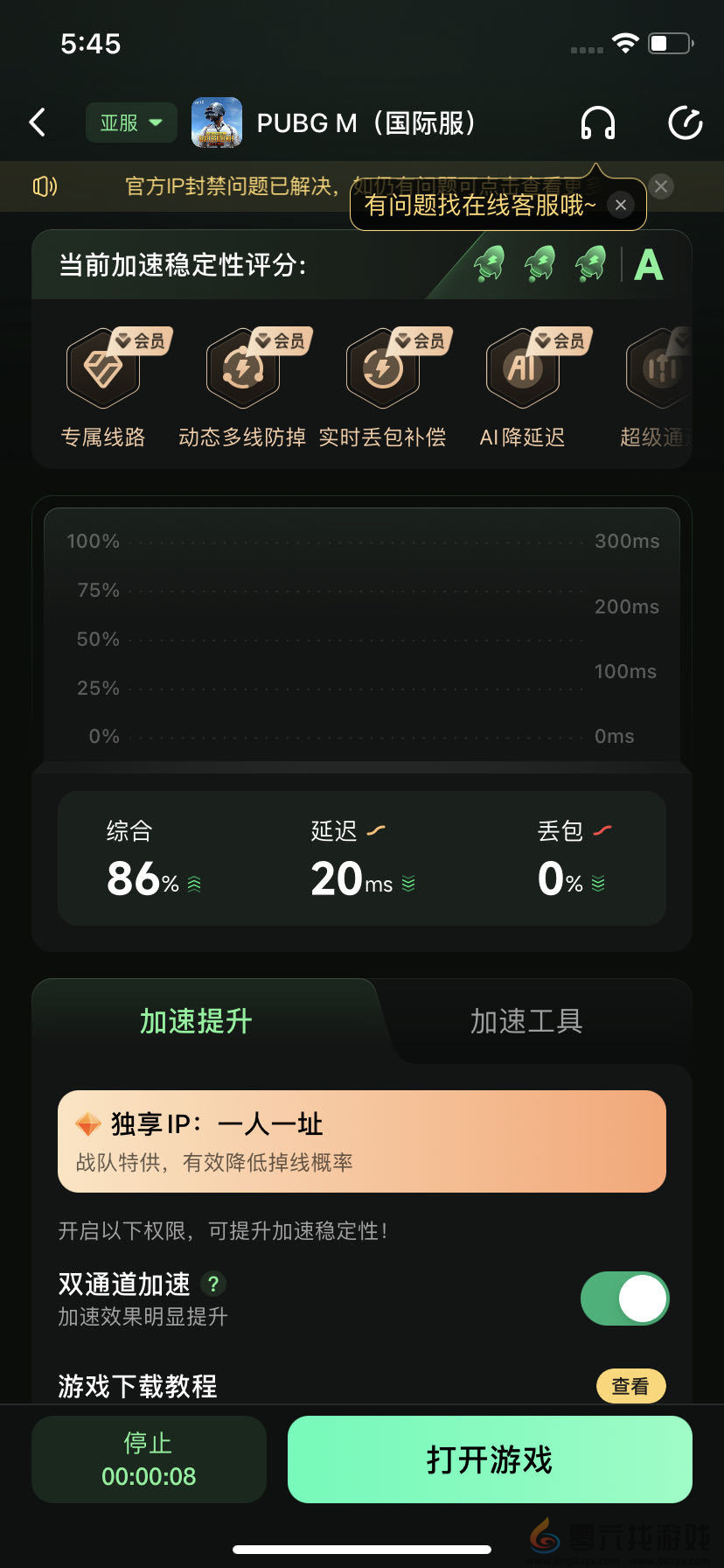Tap the PUBG M game thumbnail

click(215, 122)
